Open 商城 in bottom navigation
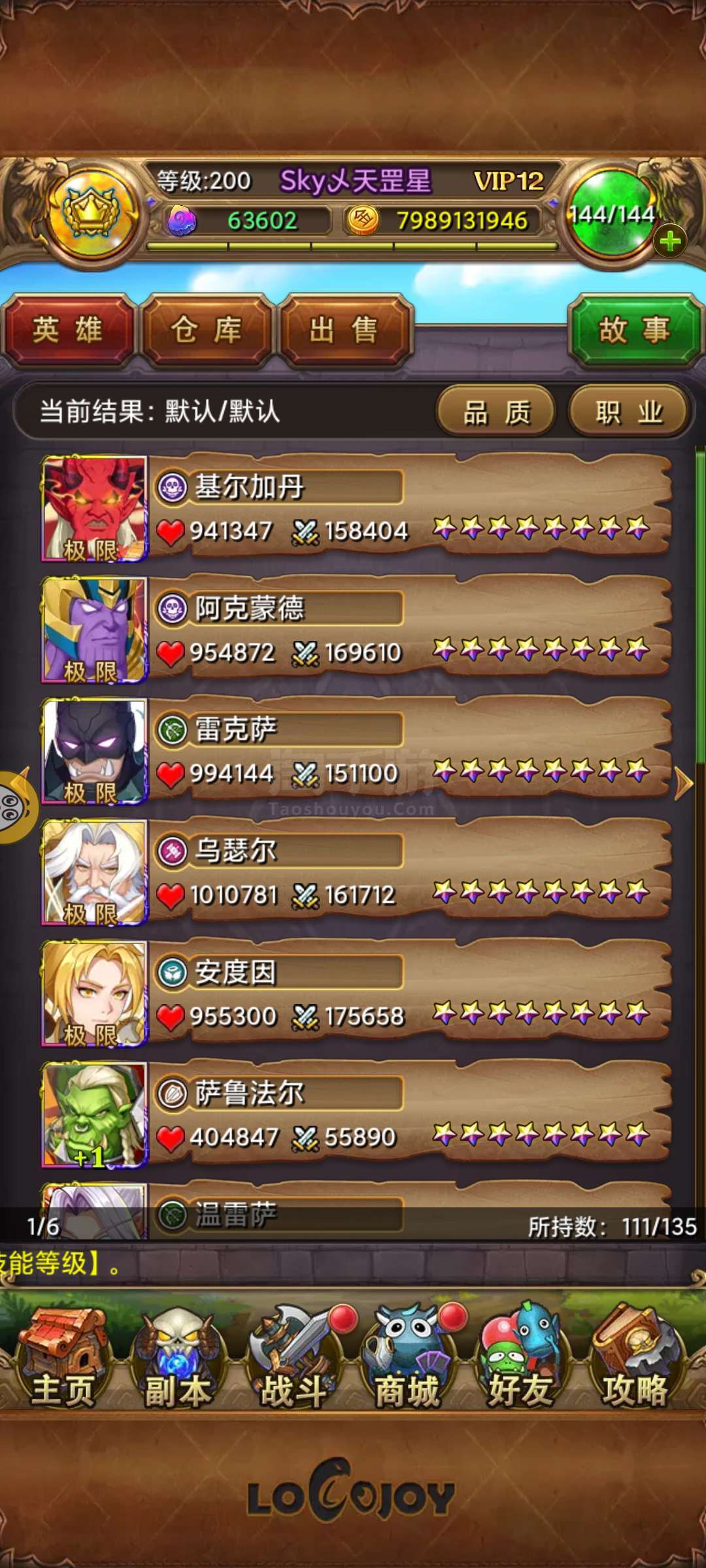This screenshot has height=1568, width=706. tap(408, 1359)
